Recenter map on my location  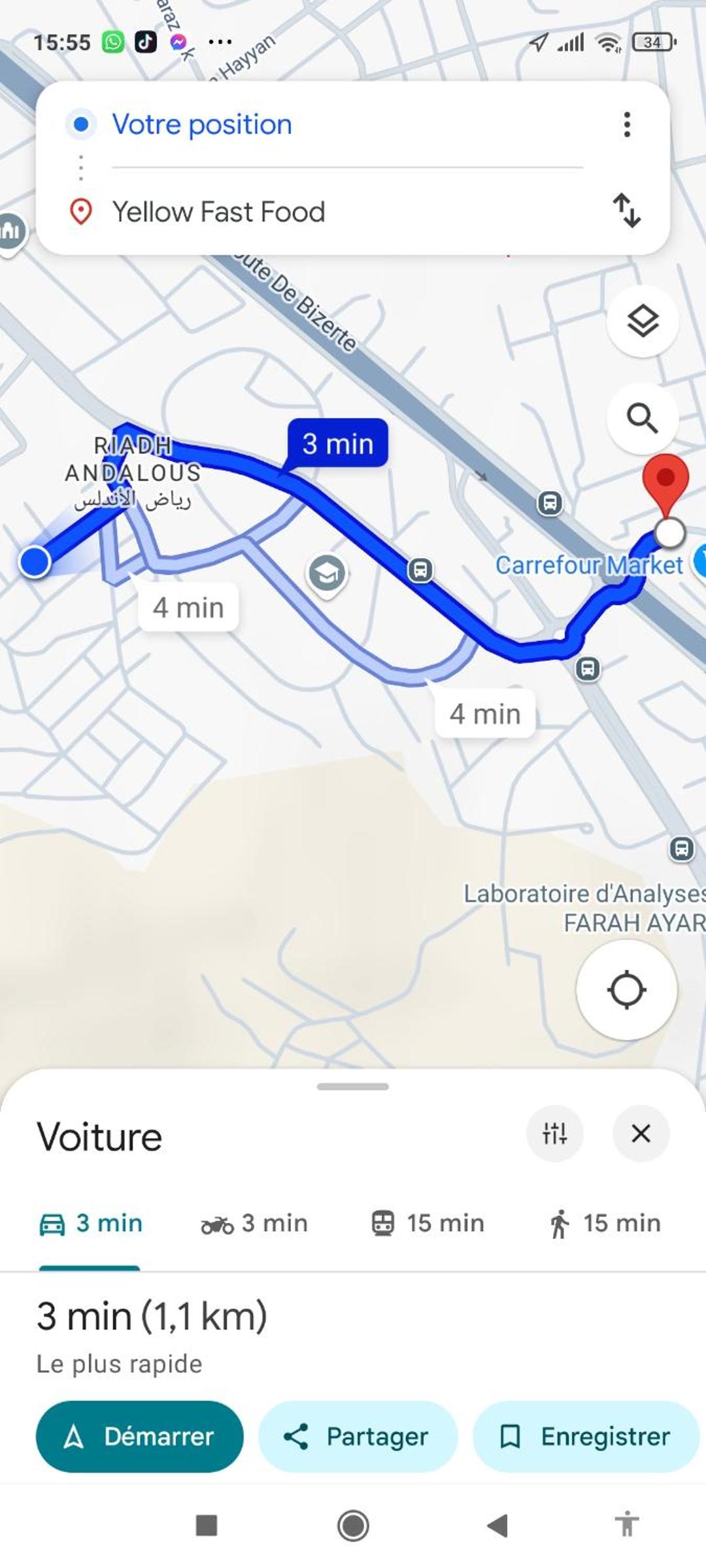[x=626, y=990]
